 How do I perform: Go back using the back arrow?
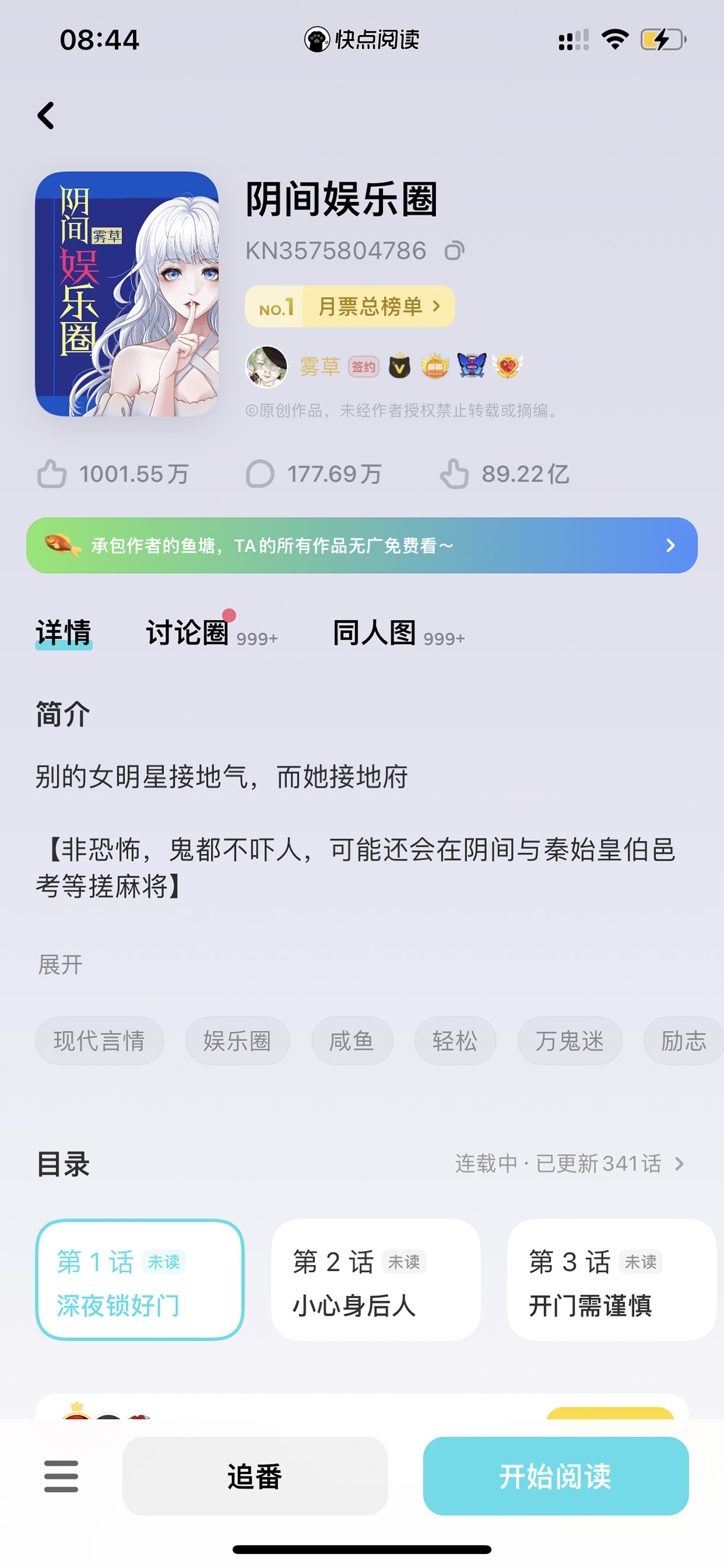[x=46, y=116]
